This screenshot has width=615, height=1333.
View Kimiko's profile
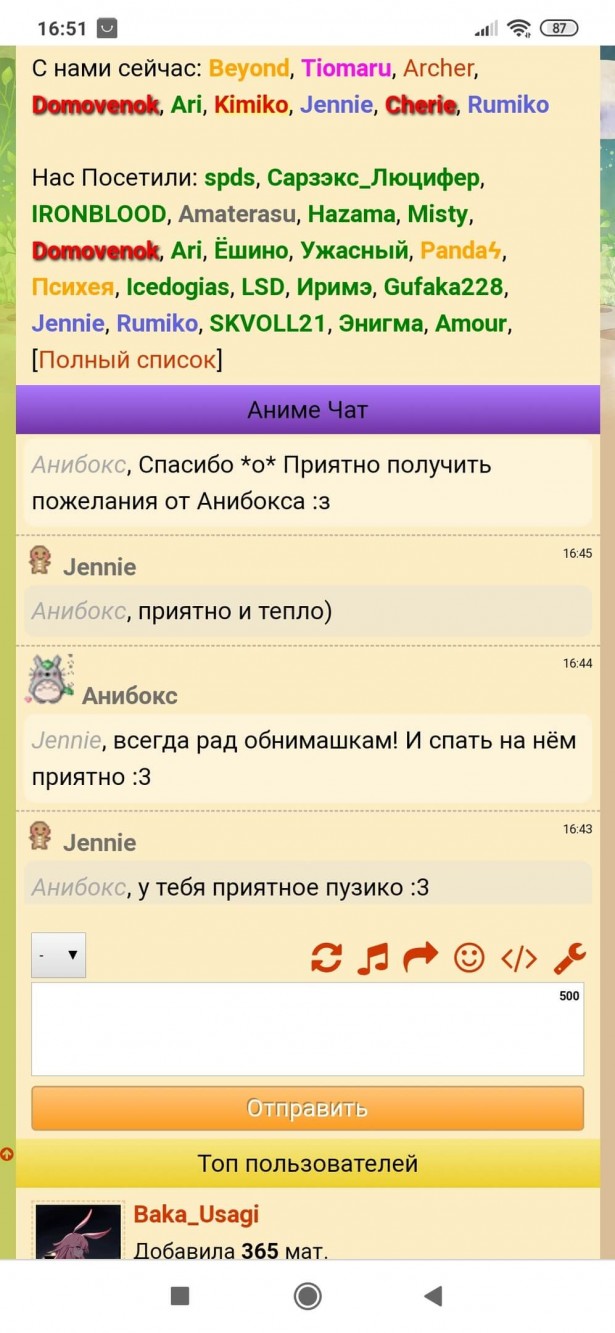pyautogui.click(x=250, y=105)
